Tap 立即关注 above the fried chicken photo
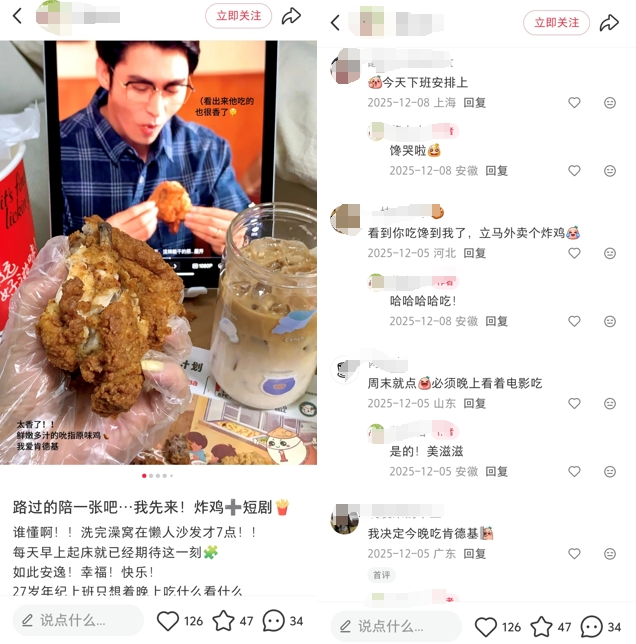 coord(238,16)
